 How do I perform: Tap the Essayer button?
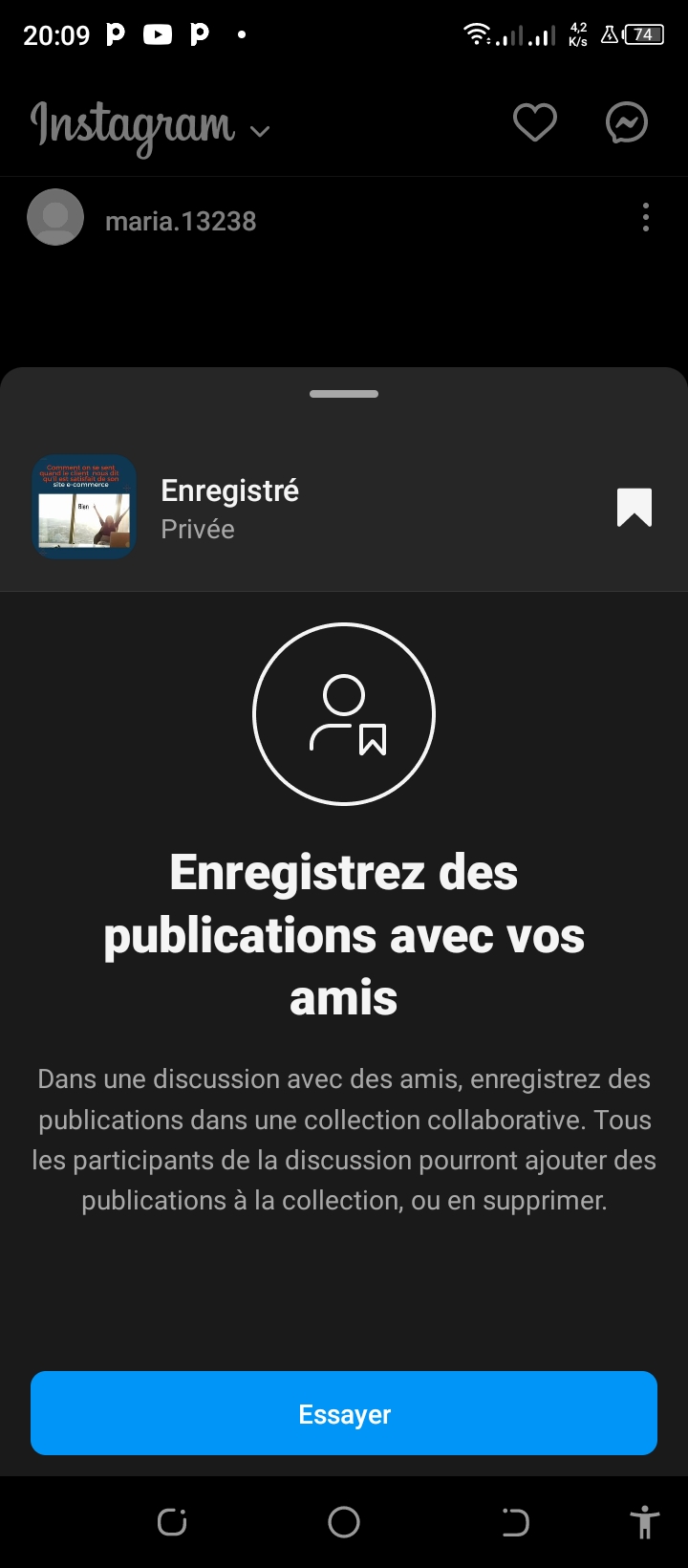[x=344, y=1413]
